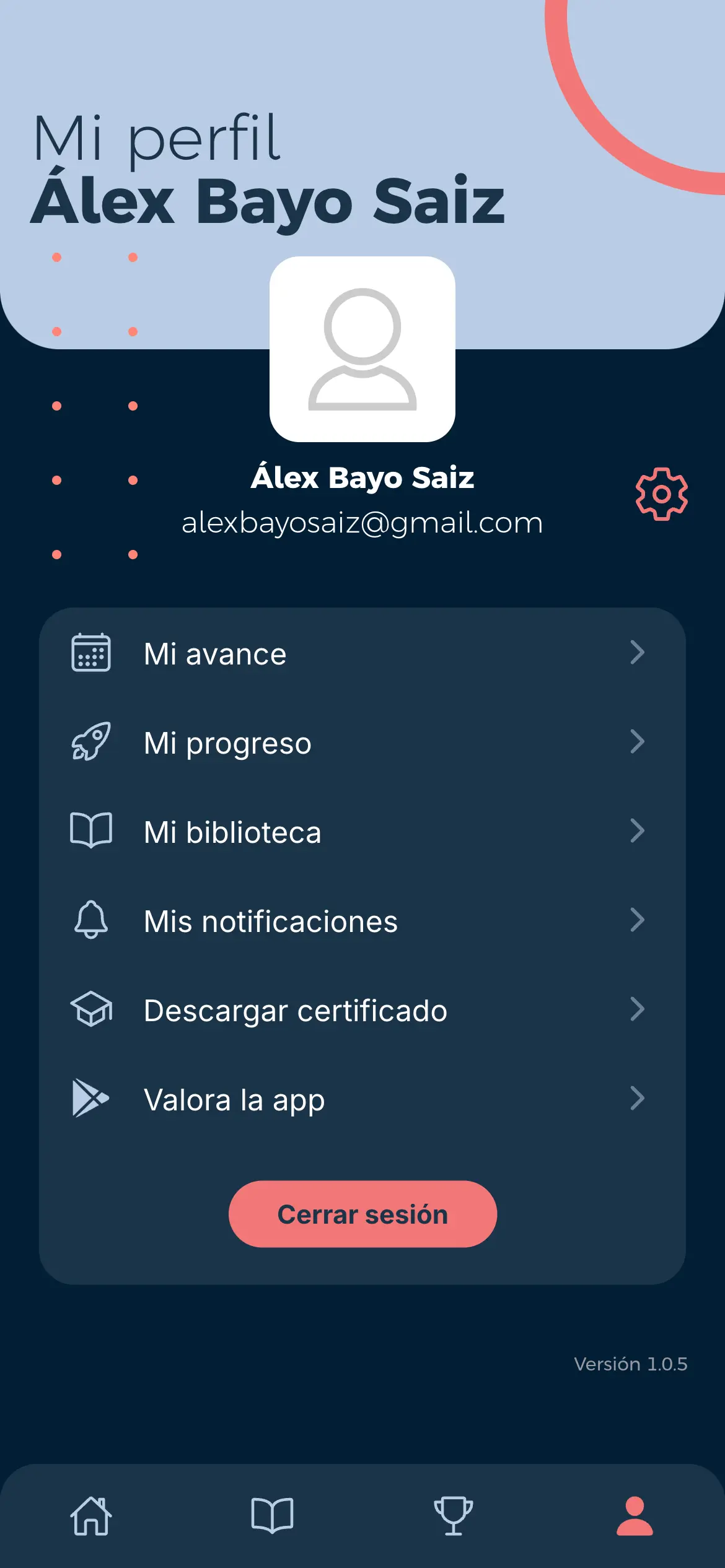Viewport: 725px width, 1568px height.
Task: Tap the Cerrar sesión button
Action: coord(362,1214)
